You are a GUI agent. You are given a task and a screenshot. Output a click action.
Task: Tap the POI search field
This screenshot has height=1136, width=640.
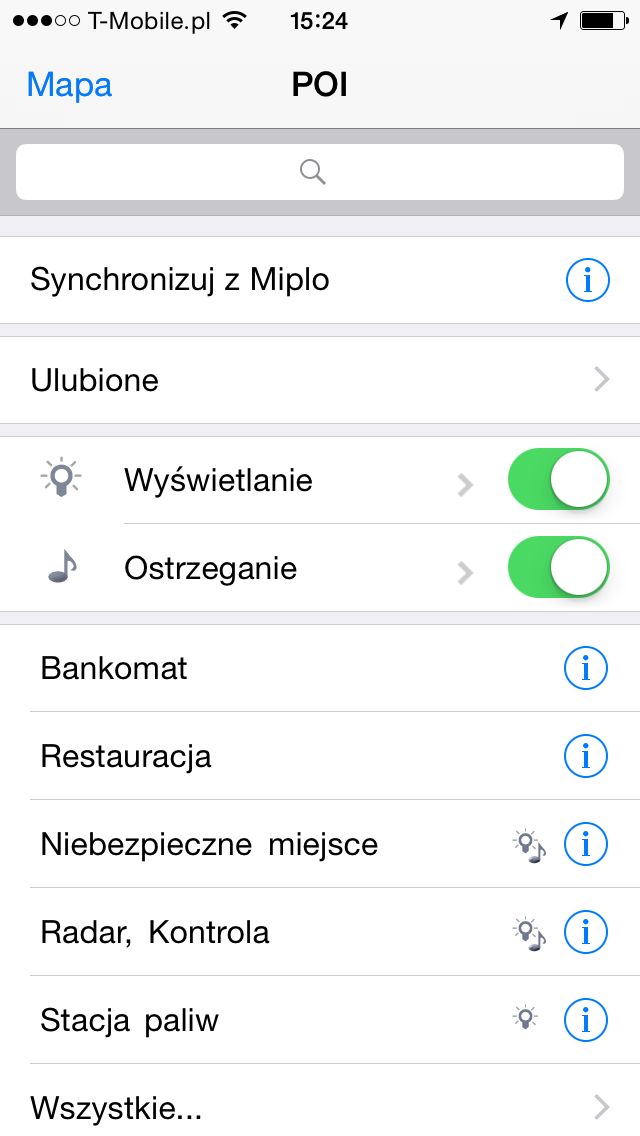pyautogui.click(x=320, y=172)
